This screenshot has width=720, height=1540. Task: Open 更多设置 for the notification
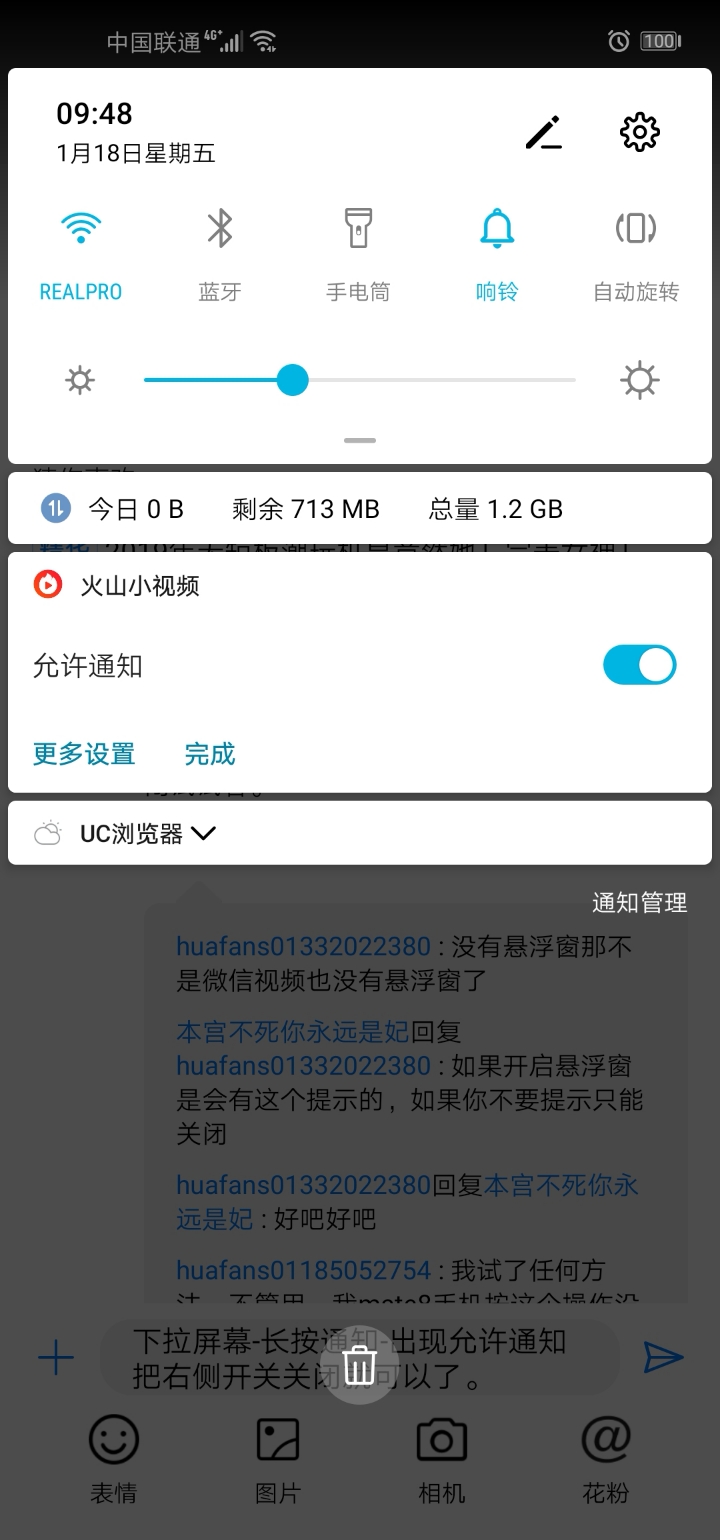click(84, 753)
